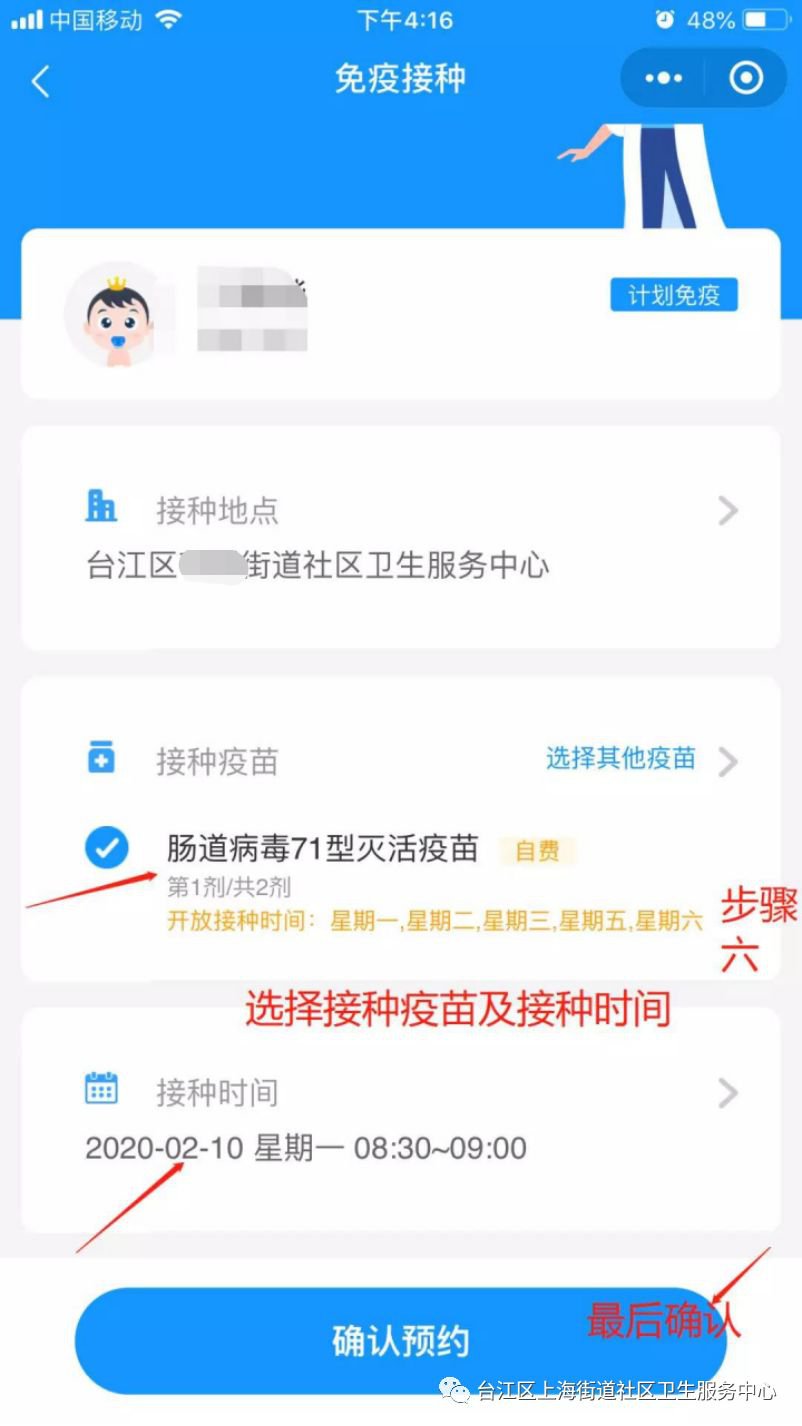
Task: Tap the 确认预约 button
Action: click(400, 1341)
